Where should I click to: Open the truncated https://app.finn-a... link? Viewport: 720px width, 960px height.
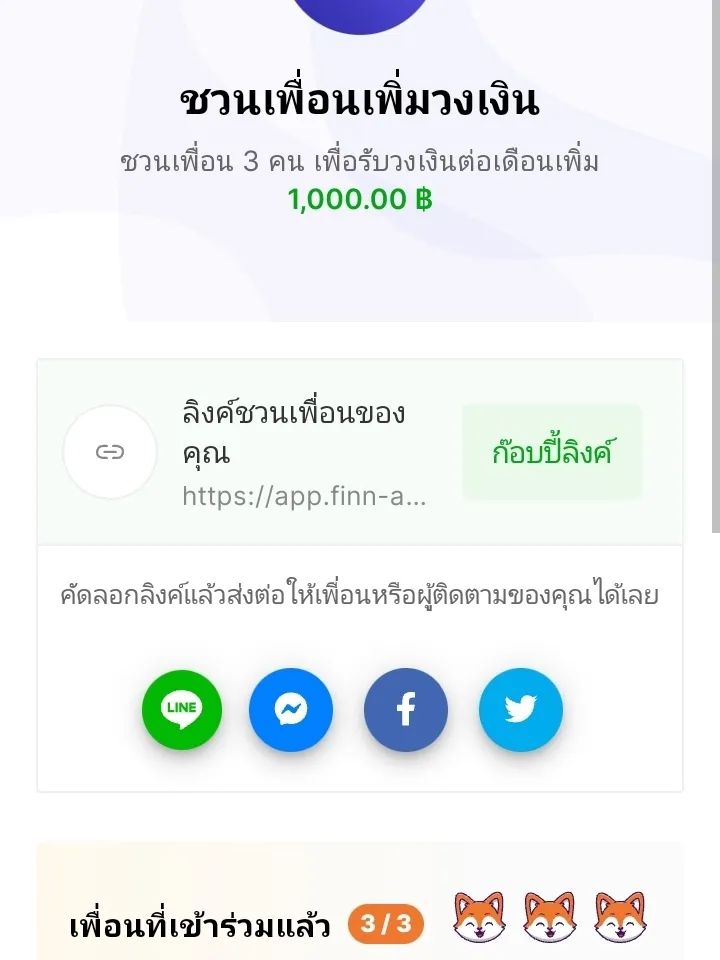click(303, 495)
